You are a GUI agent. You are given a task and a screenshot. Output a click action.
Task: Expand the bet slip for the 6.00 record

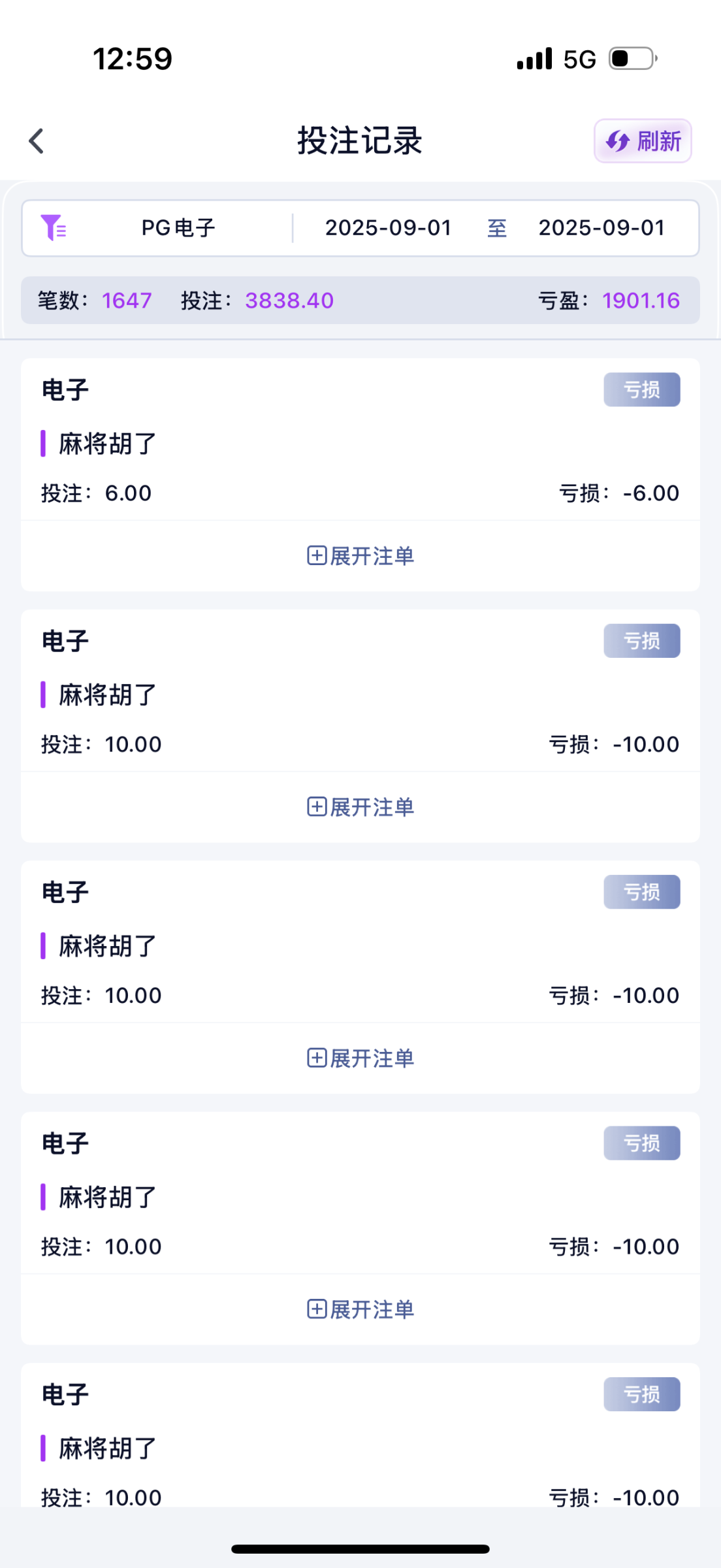click(x=360, y=556)
